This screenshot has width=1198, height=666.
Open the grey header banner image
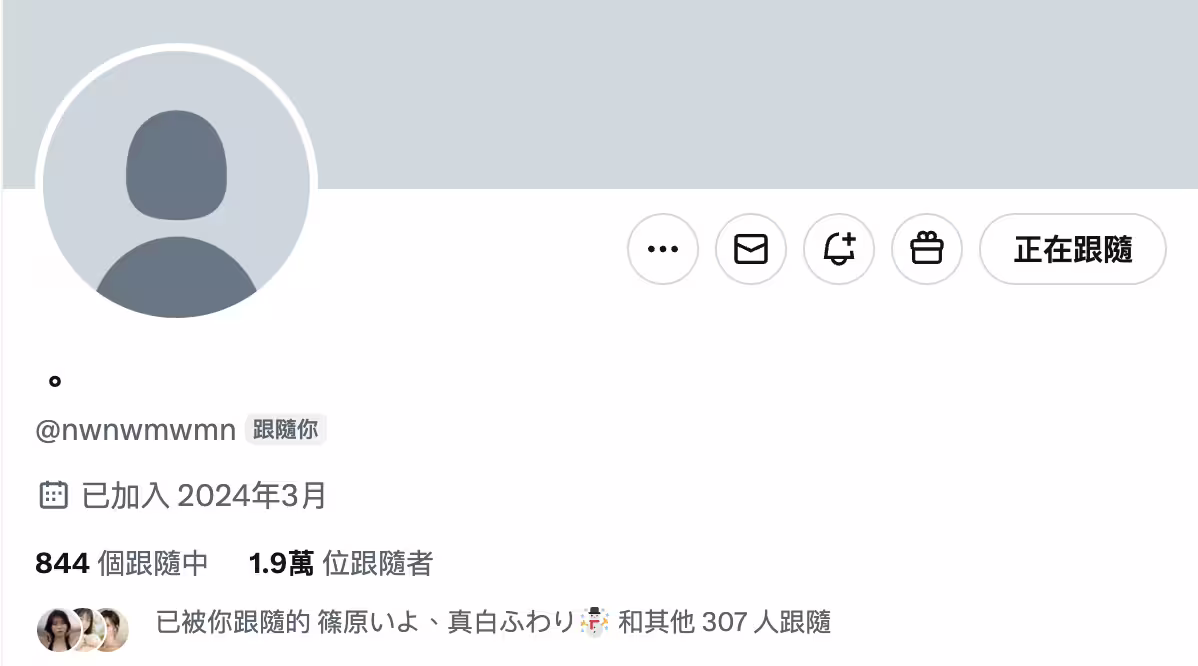tap(750, 90)
